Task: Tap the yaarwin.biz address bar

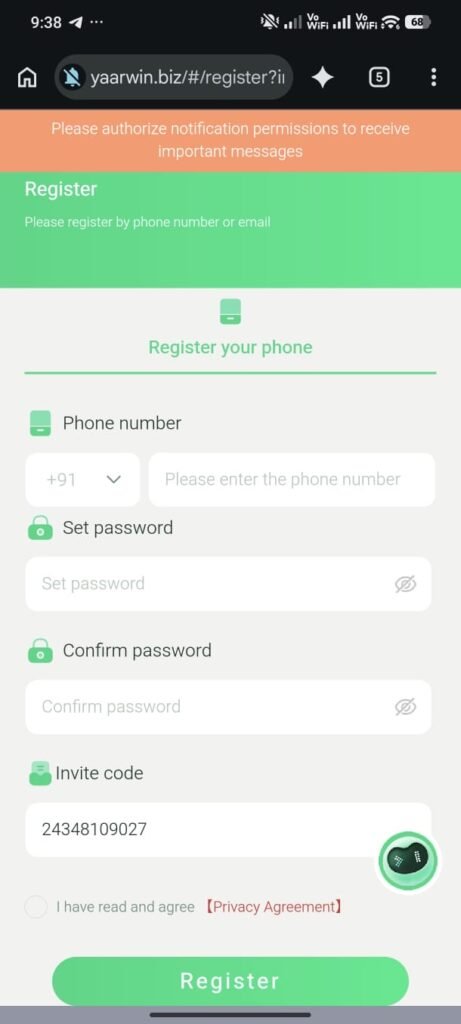Action: pyautogui.click(x=174, y=78)
